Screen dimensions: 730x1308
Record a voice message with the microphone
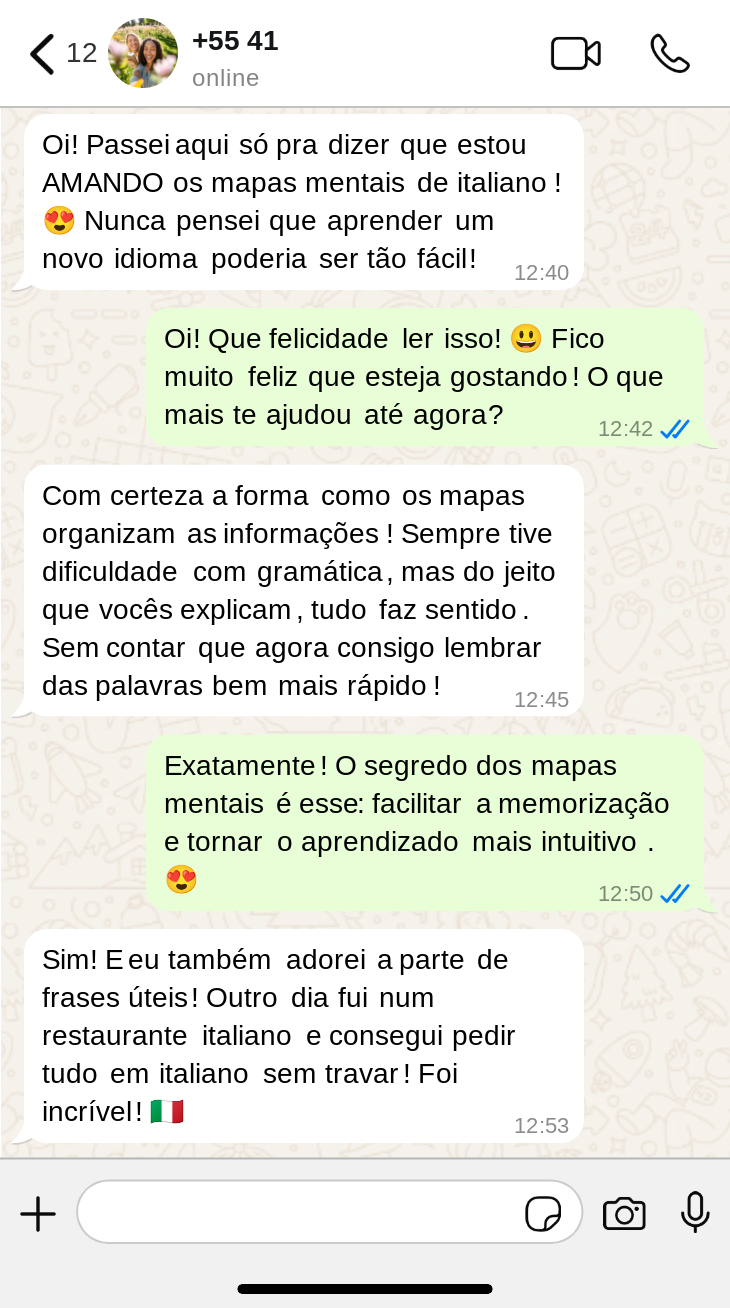(695, 1212)
